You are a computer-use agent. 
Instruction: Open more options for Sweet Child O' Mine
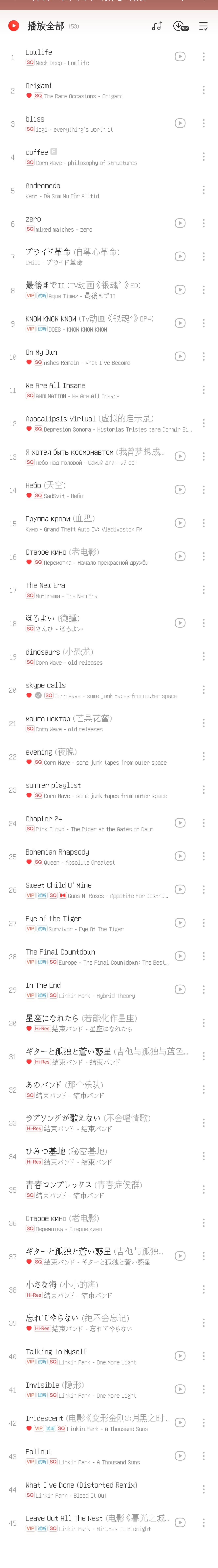coord(203,890)
